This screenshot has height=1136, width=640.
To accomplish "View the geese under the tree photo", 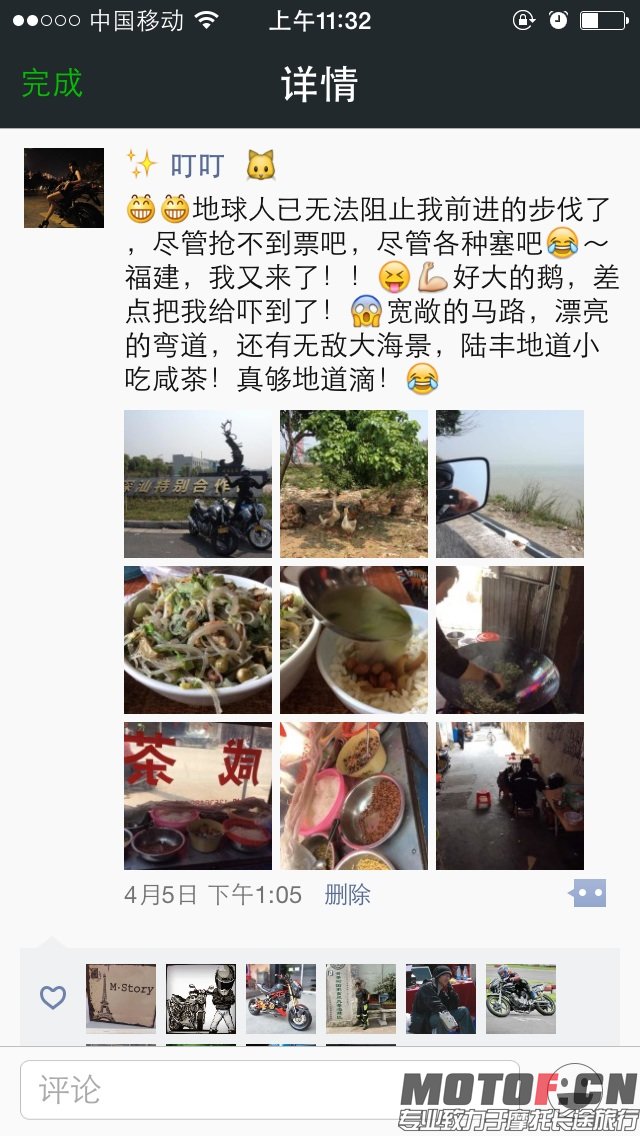I will (354, 484).
